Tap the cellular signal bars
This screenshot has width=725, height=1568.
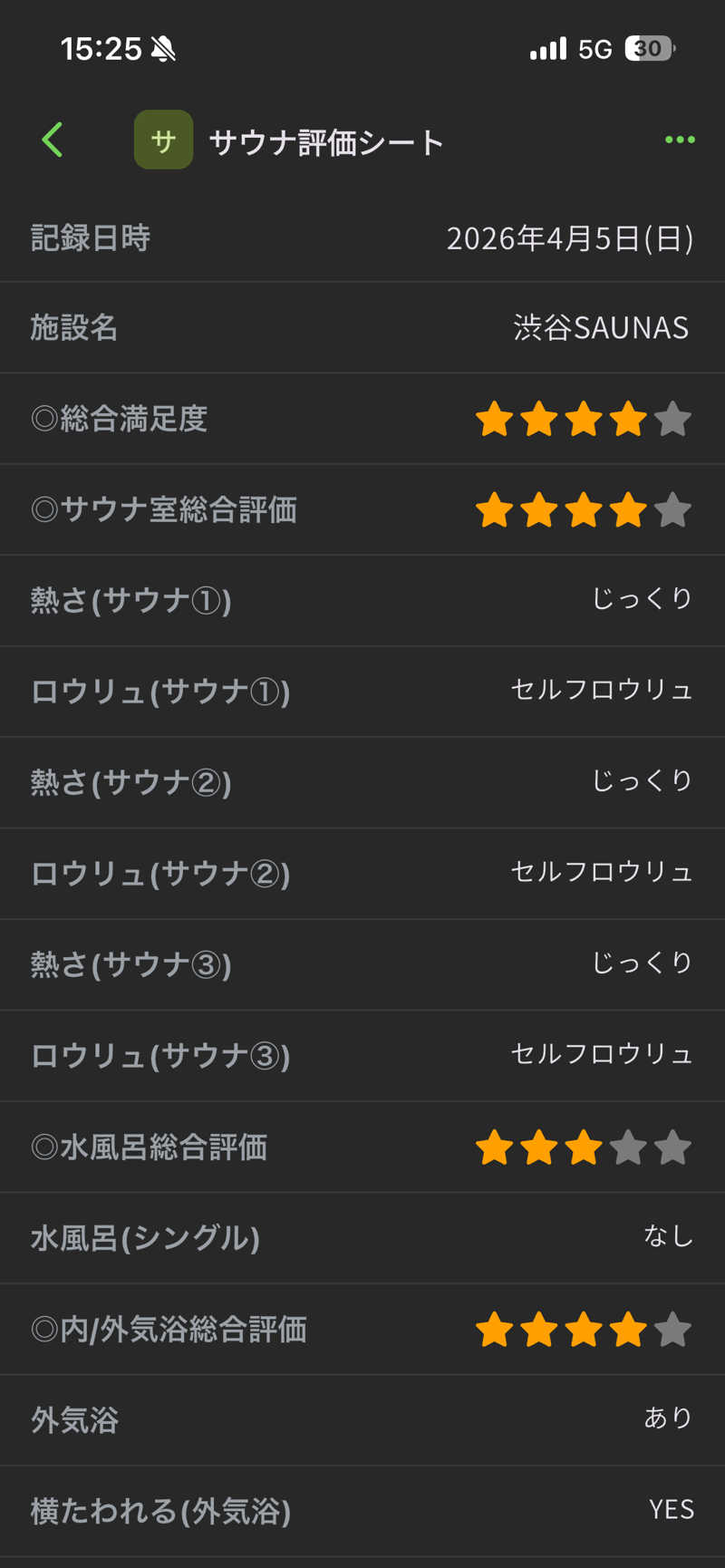(x=546, y=48)
